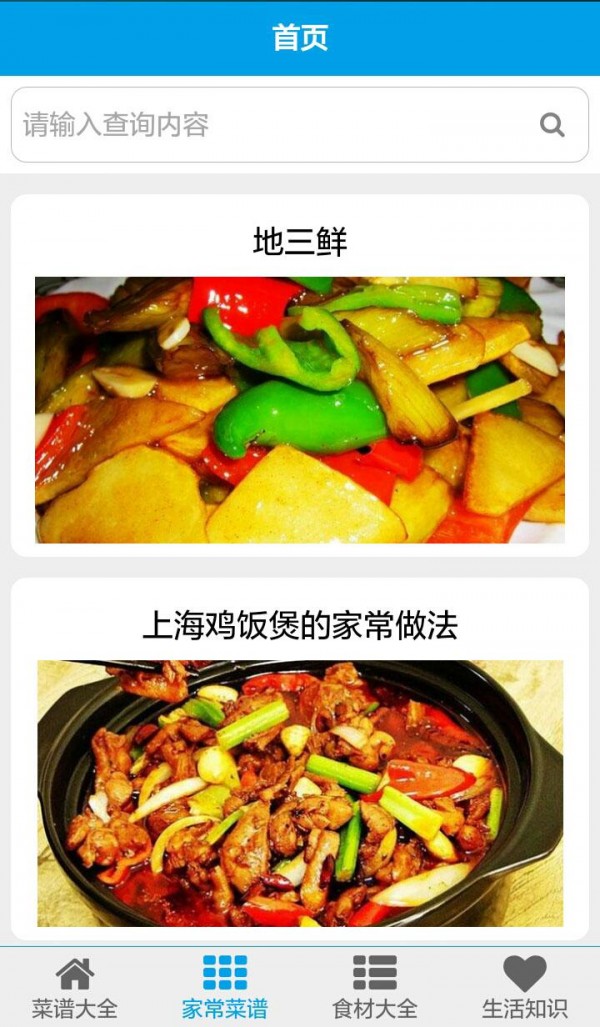Switch to the 菜谱大全 tab

(x=75, y=987)
